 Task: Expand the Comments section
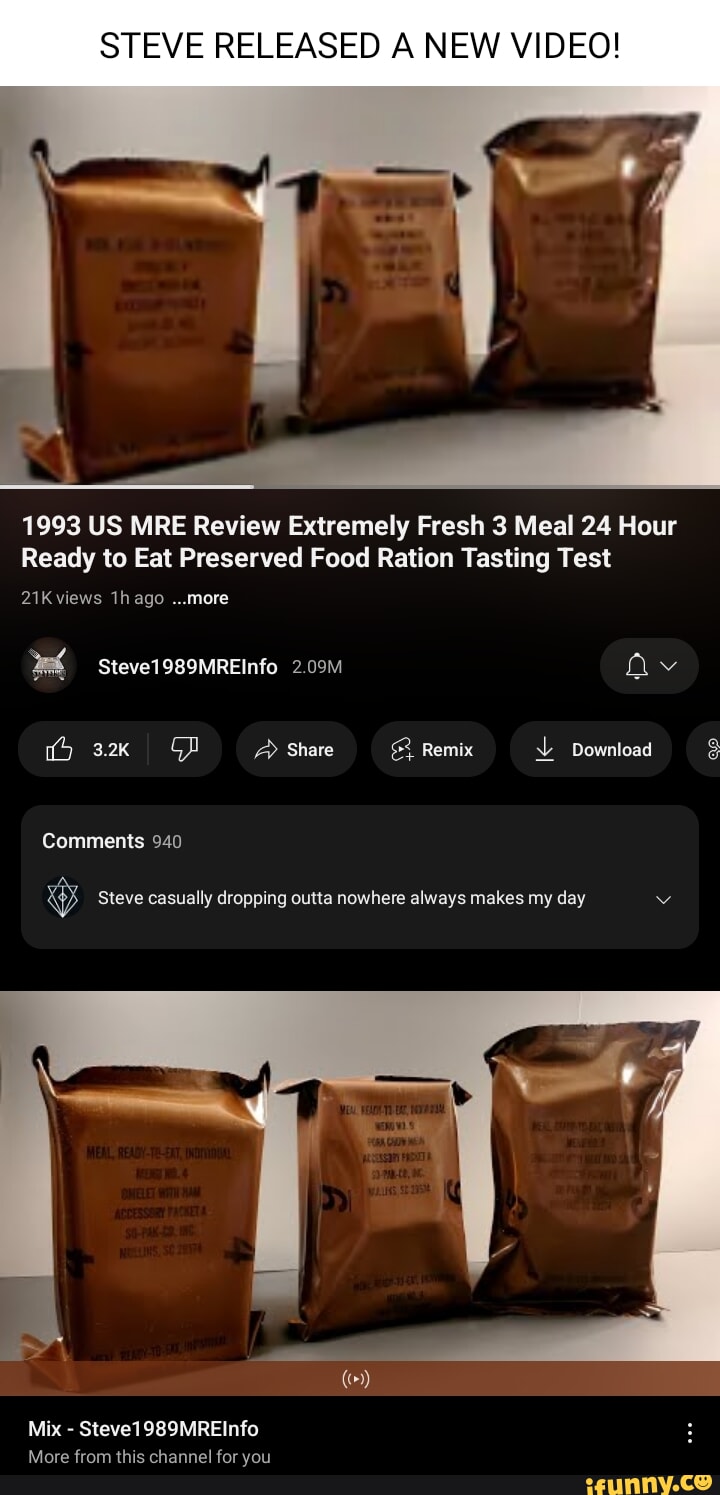tap(360, 877)
